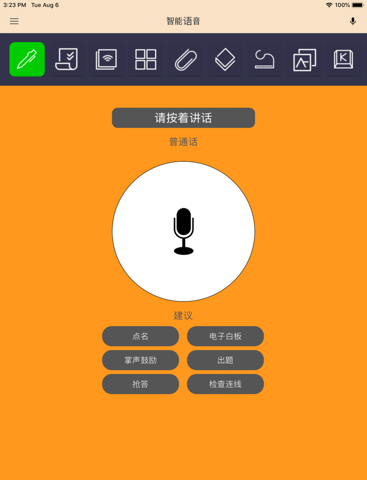The width and height of the screenshot is (367, 480).
Task: Pick the 检查连线 suggestion
Action: pyautogui.click(x=225, y=384)
